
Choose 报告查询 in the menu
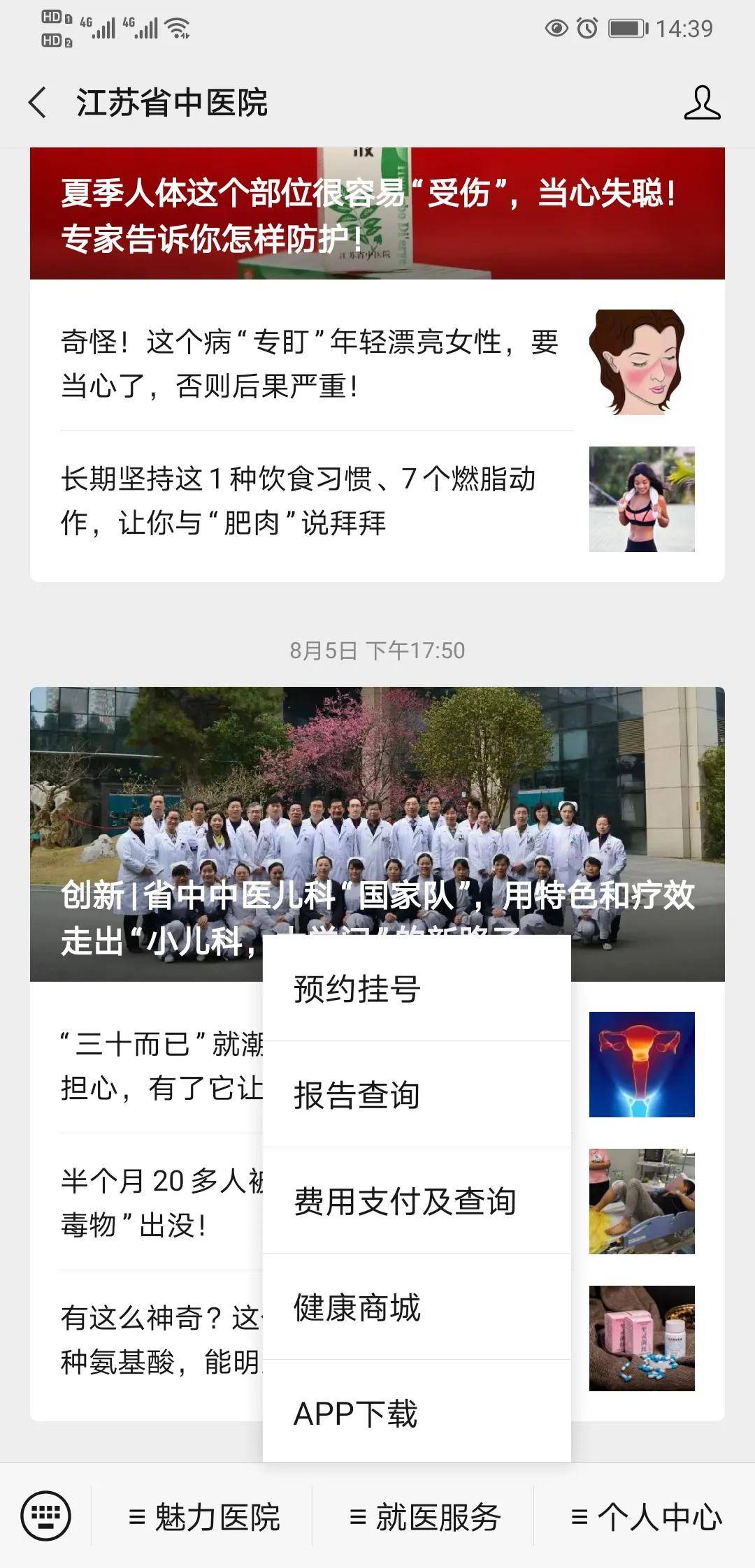(x=417, y=1094)
